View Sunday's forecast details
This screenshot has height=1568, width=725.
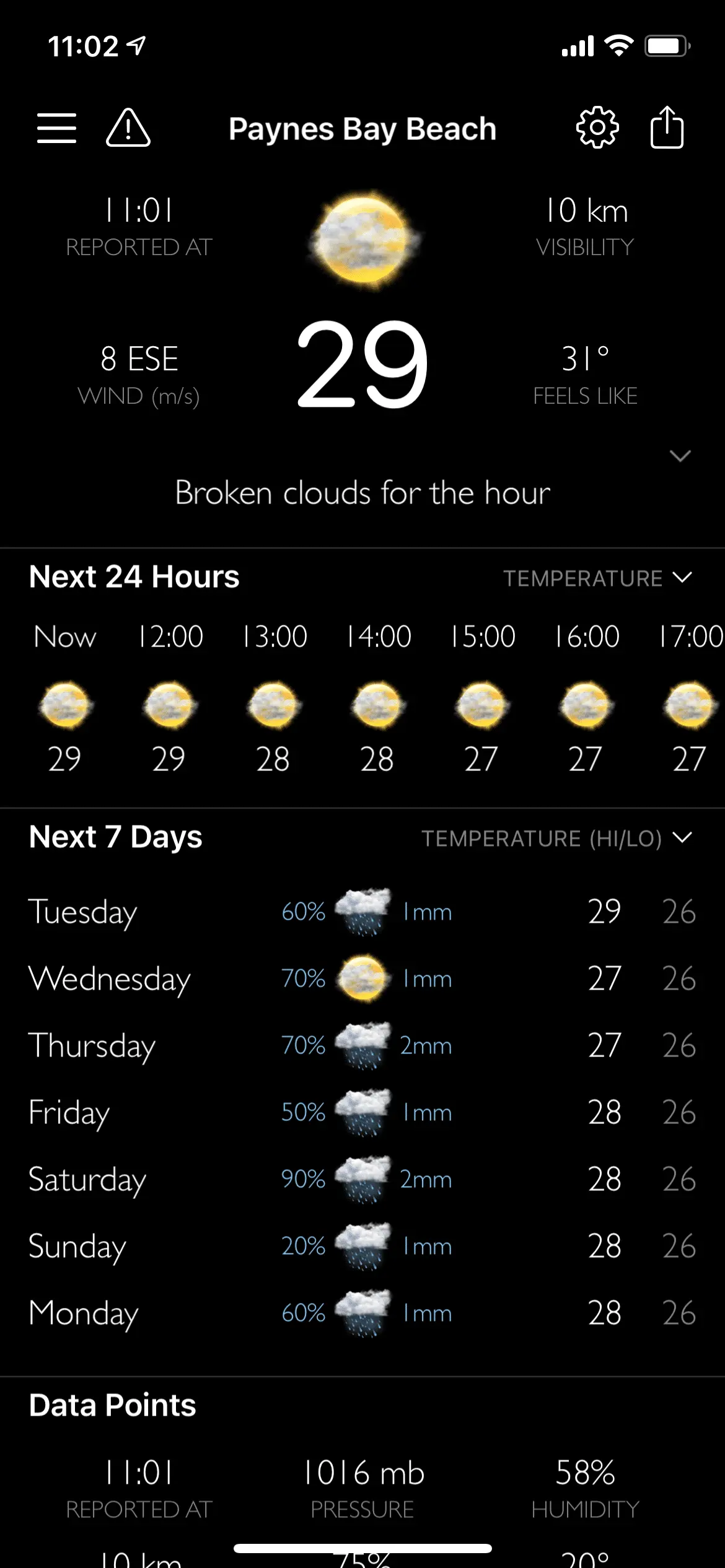pyautogui.click(x=362, y=1246)
